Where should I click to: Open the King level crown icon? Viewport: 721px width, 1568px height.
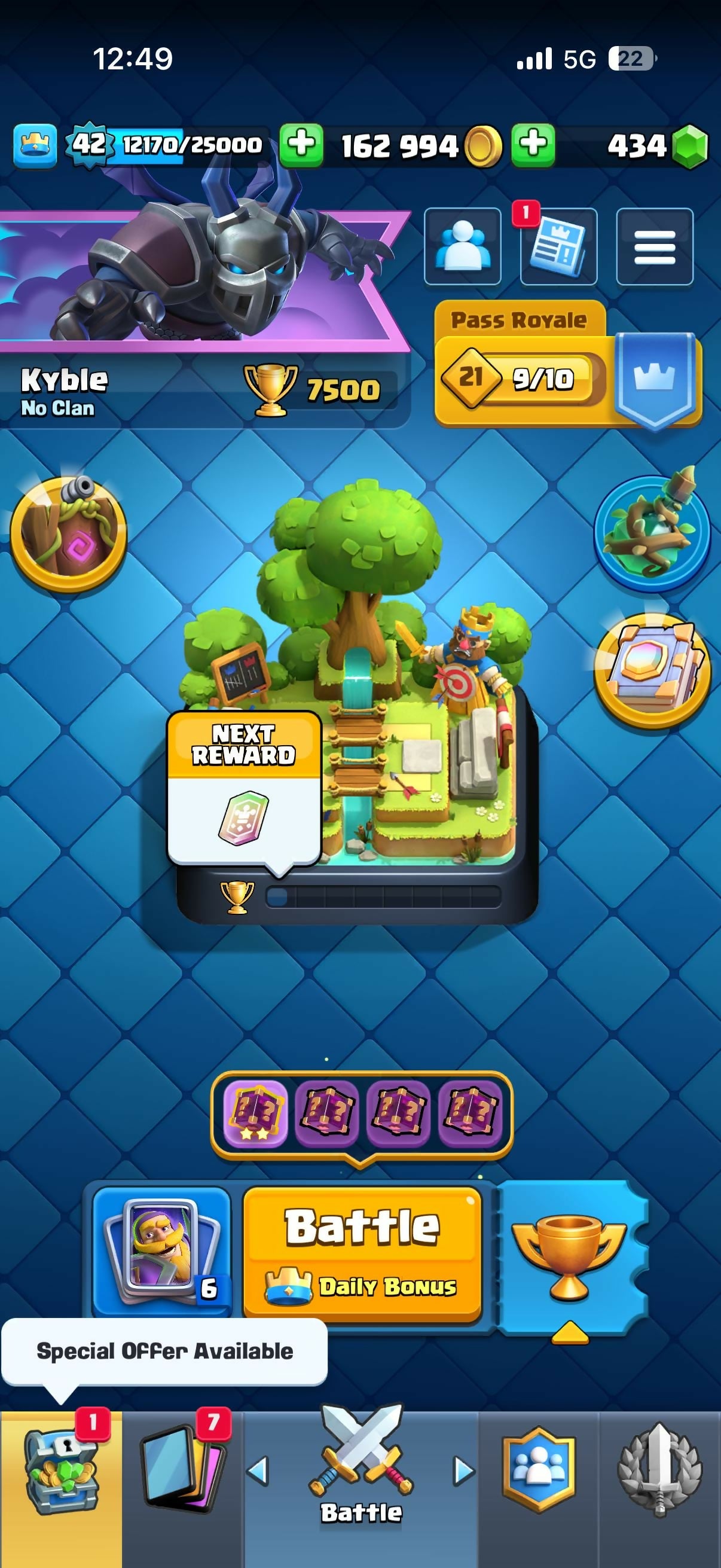tap(35, 145)
